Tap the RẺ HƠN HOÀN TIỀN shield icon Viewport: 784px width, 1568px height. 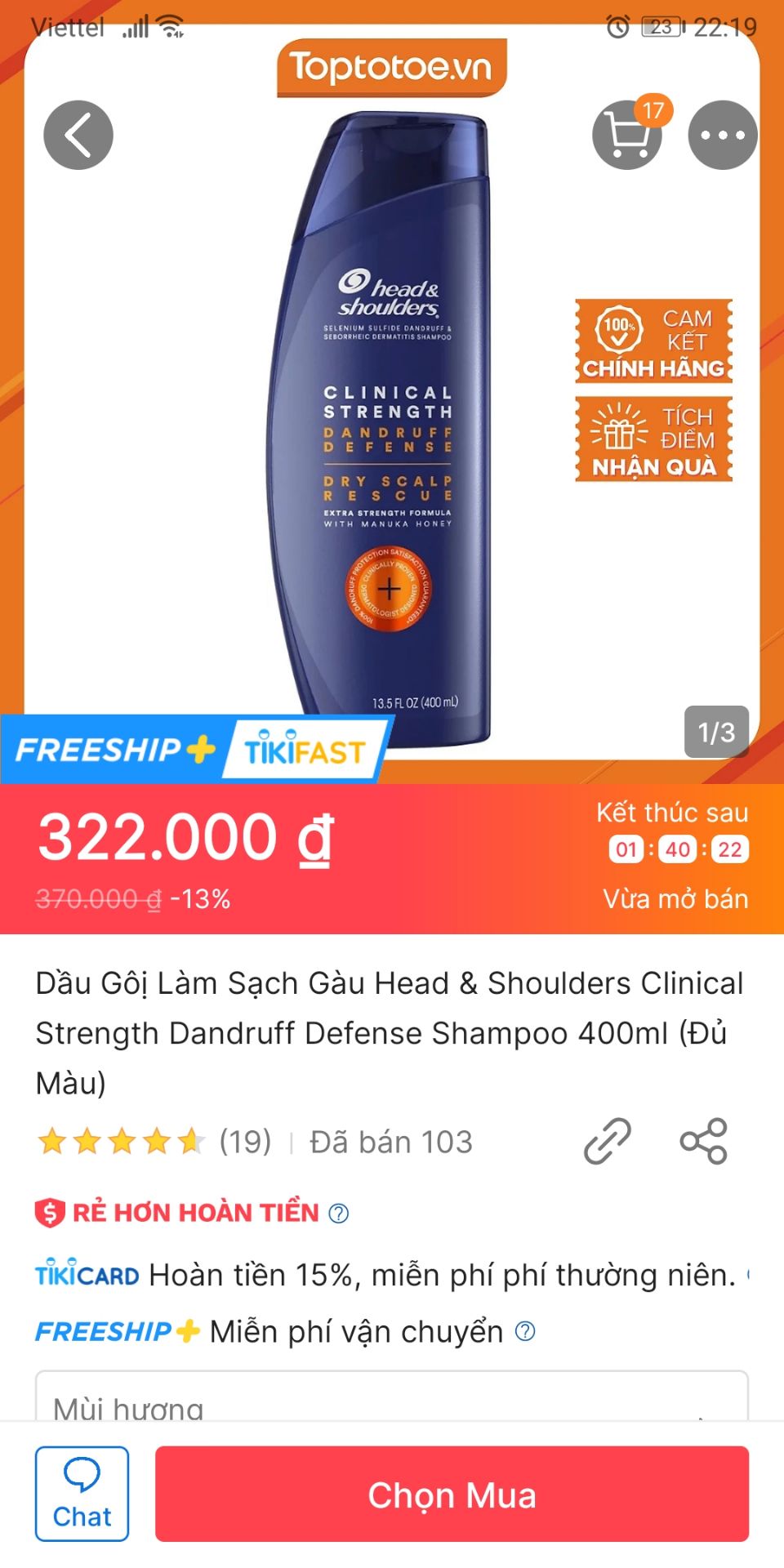(51, 1214)
